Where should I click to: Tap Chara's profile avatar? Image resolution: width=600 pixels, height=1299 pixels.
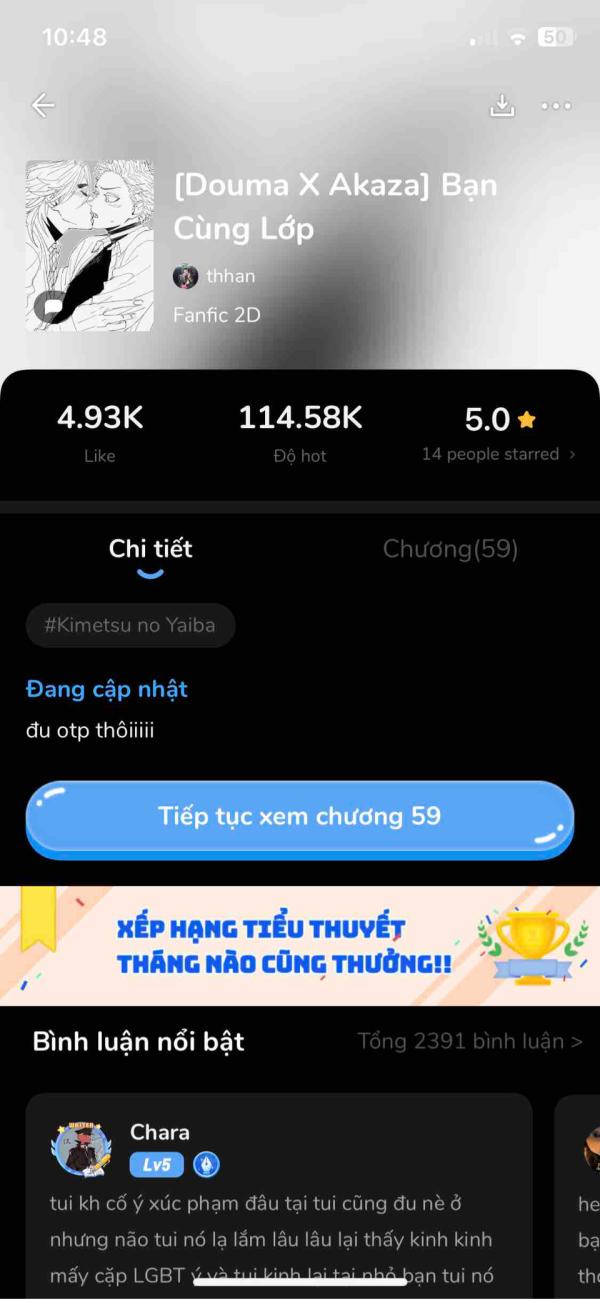(x=81, y=1148)
